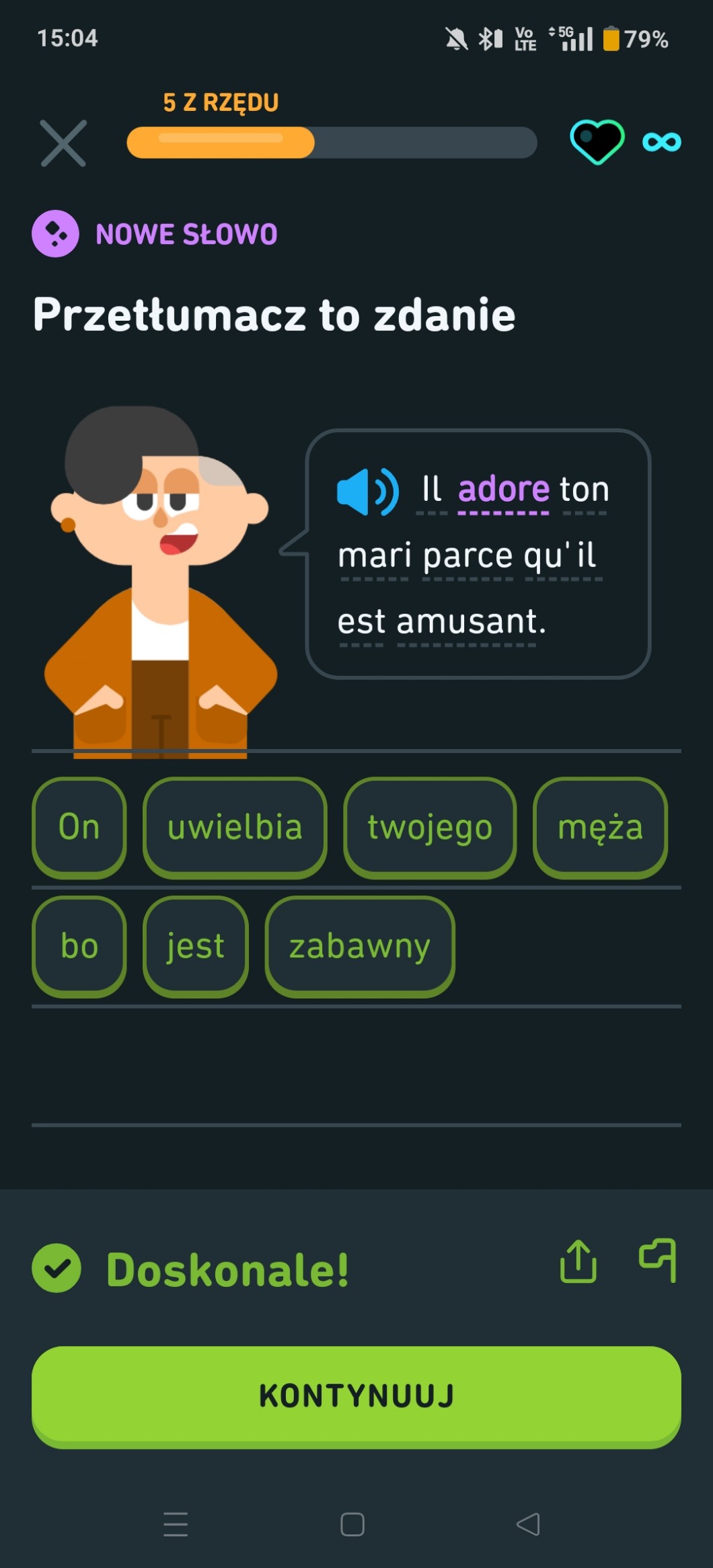The width and height of the screenshot is (713, 1568).
Task: Tap the highlighted word "adore" for a hint
Action: click(503, 489)
